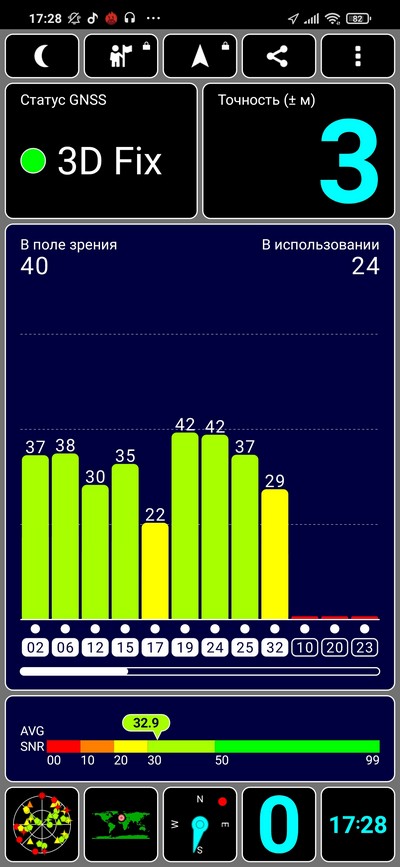Toggle night mode with the moon icon
400x867 pixels.
click(x=42, y=56)
